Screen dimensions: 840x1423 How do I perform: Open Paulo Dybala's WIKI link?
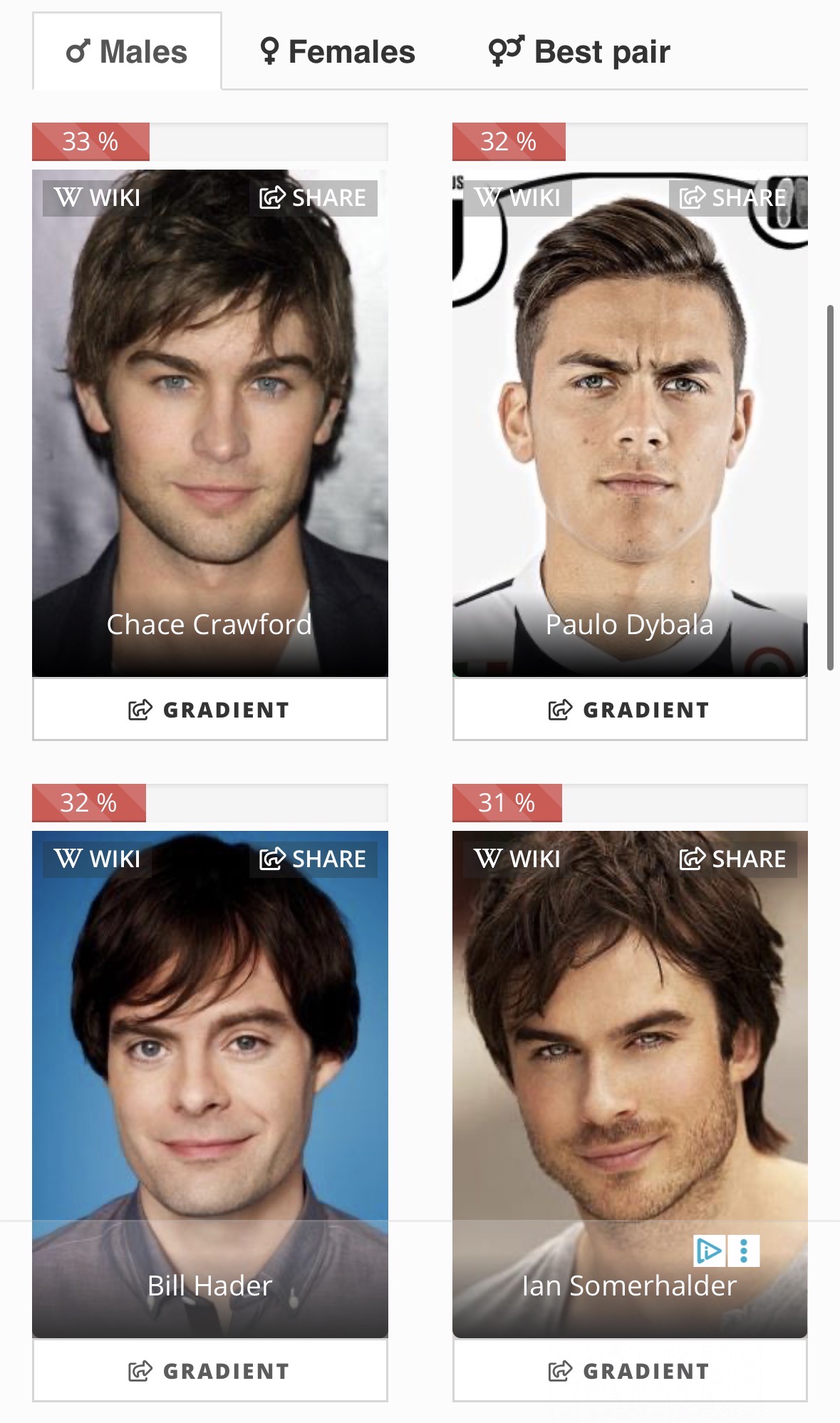[x=517, y=197]
